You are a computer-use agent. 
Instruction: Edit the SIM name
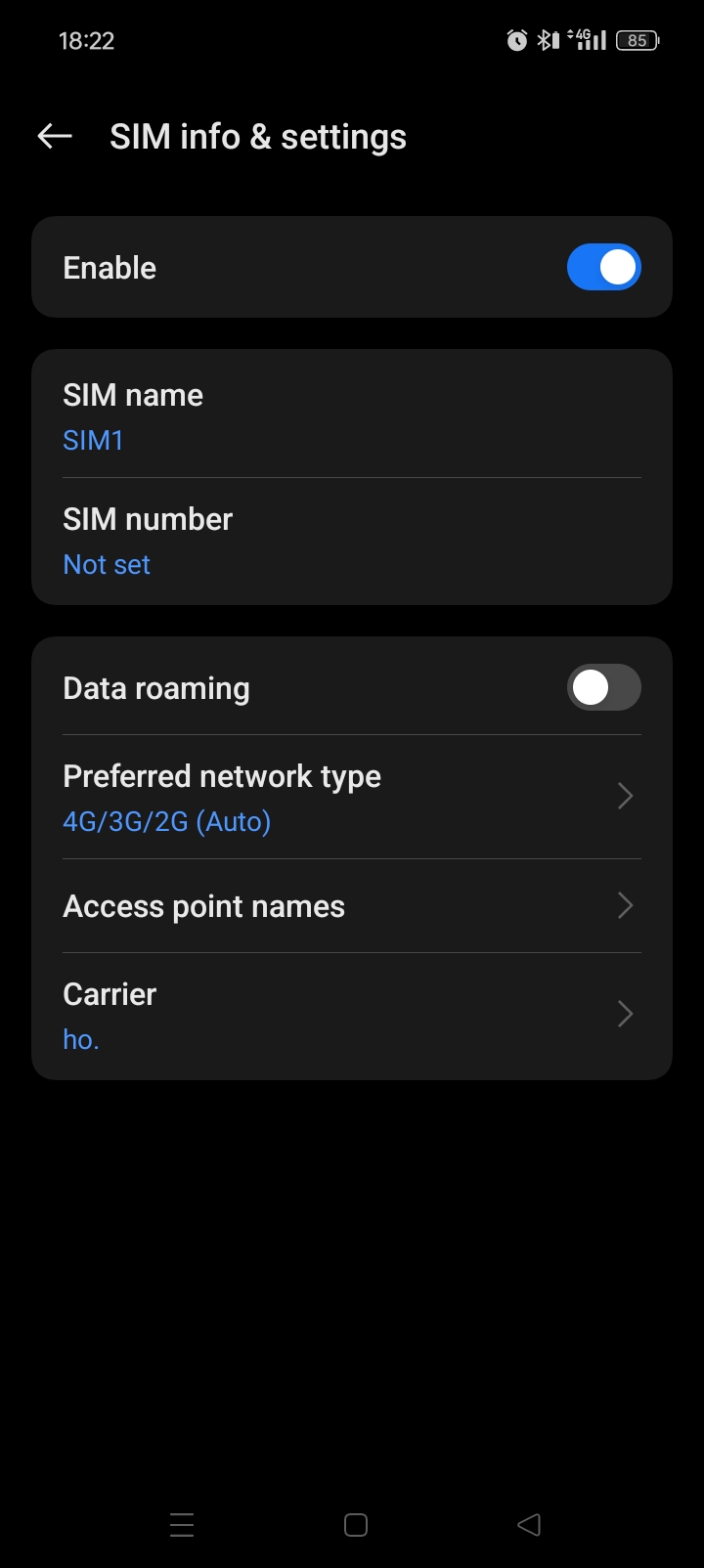click(x=352, y=416)
